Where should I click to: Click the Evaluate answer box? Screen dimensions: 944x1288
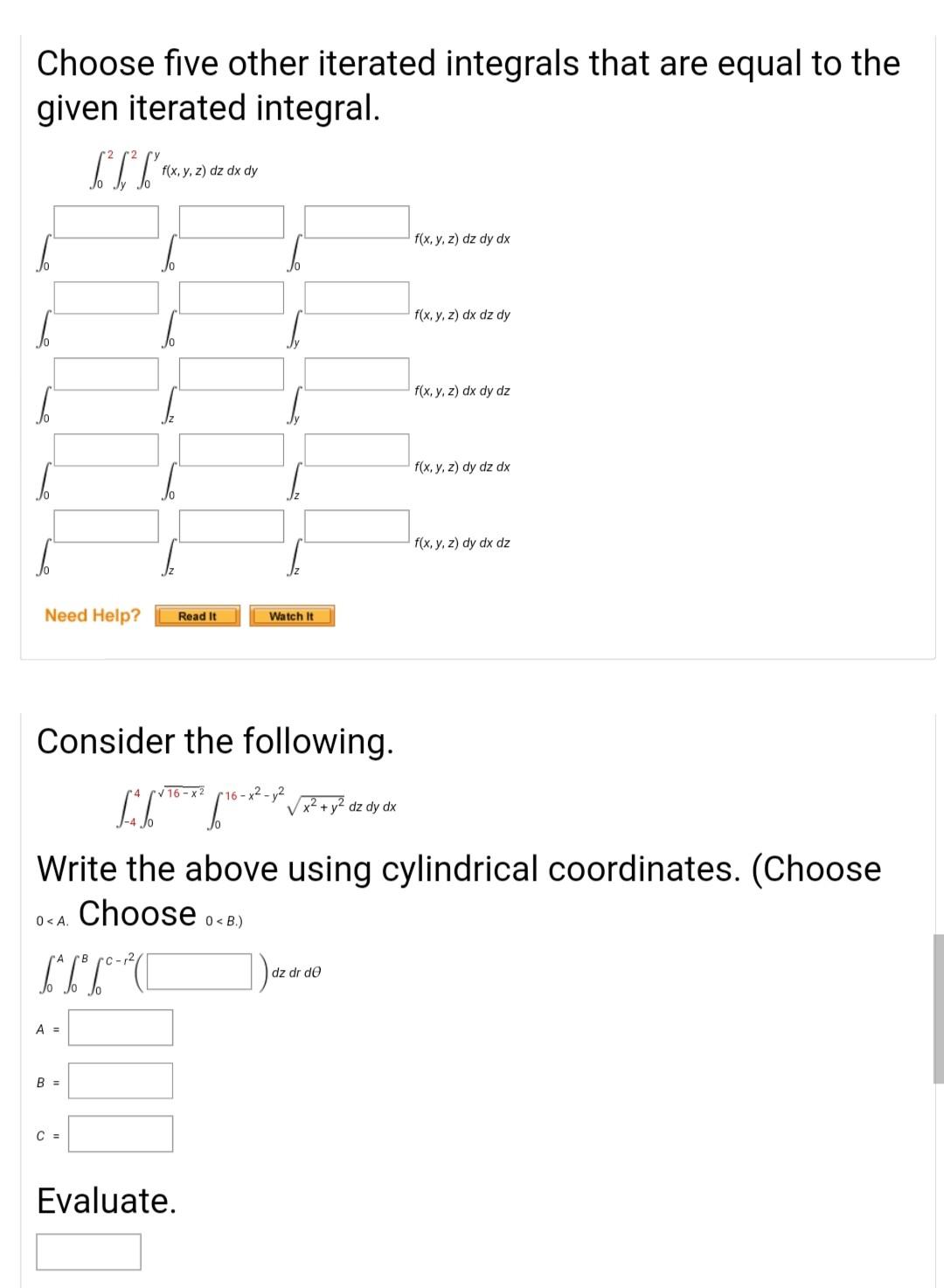pyautogui.click(x=87, y=1253)
